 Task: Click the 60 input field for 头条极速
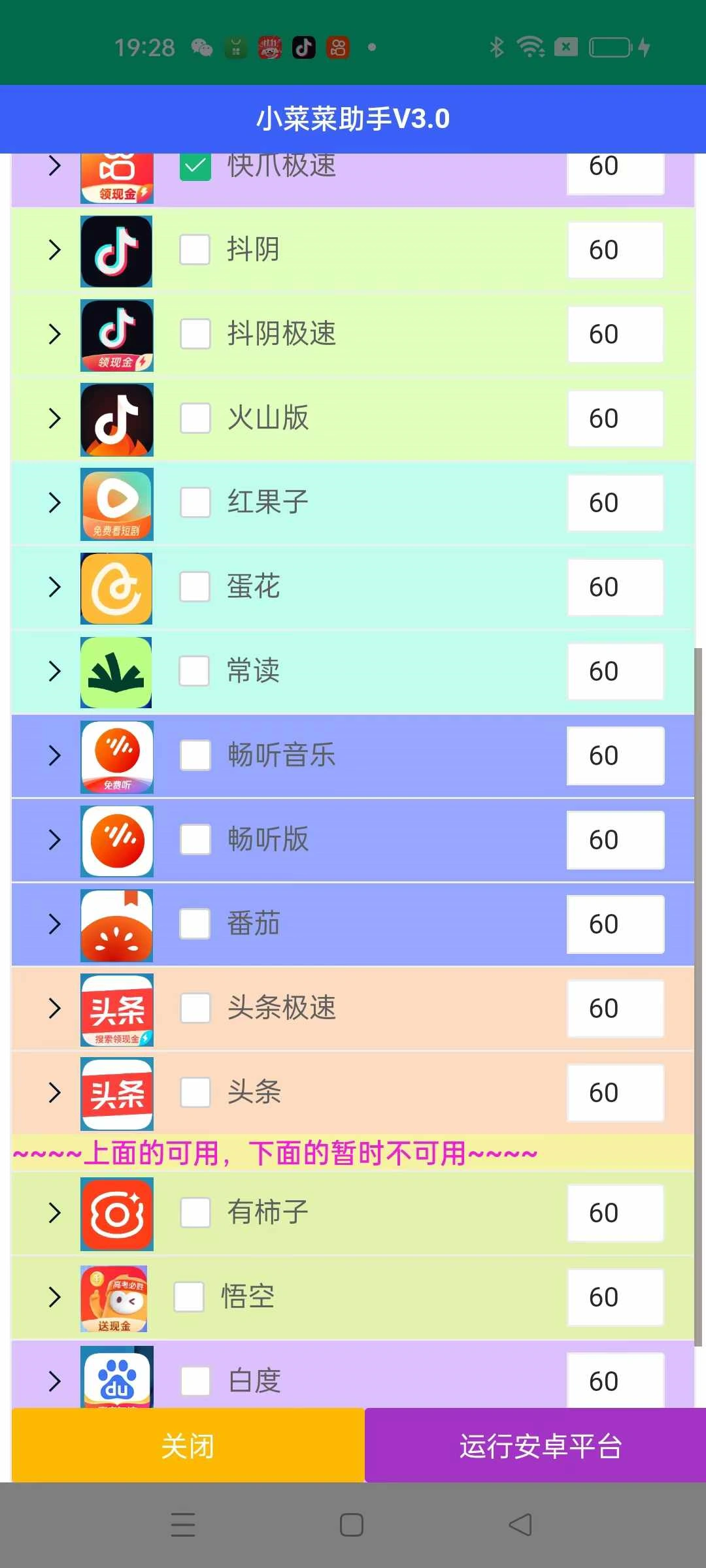pyautogui.click(x=615, y=1009)
